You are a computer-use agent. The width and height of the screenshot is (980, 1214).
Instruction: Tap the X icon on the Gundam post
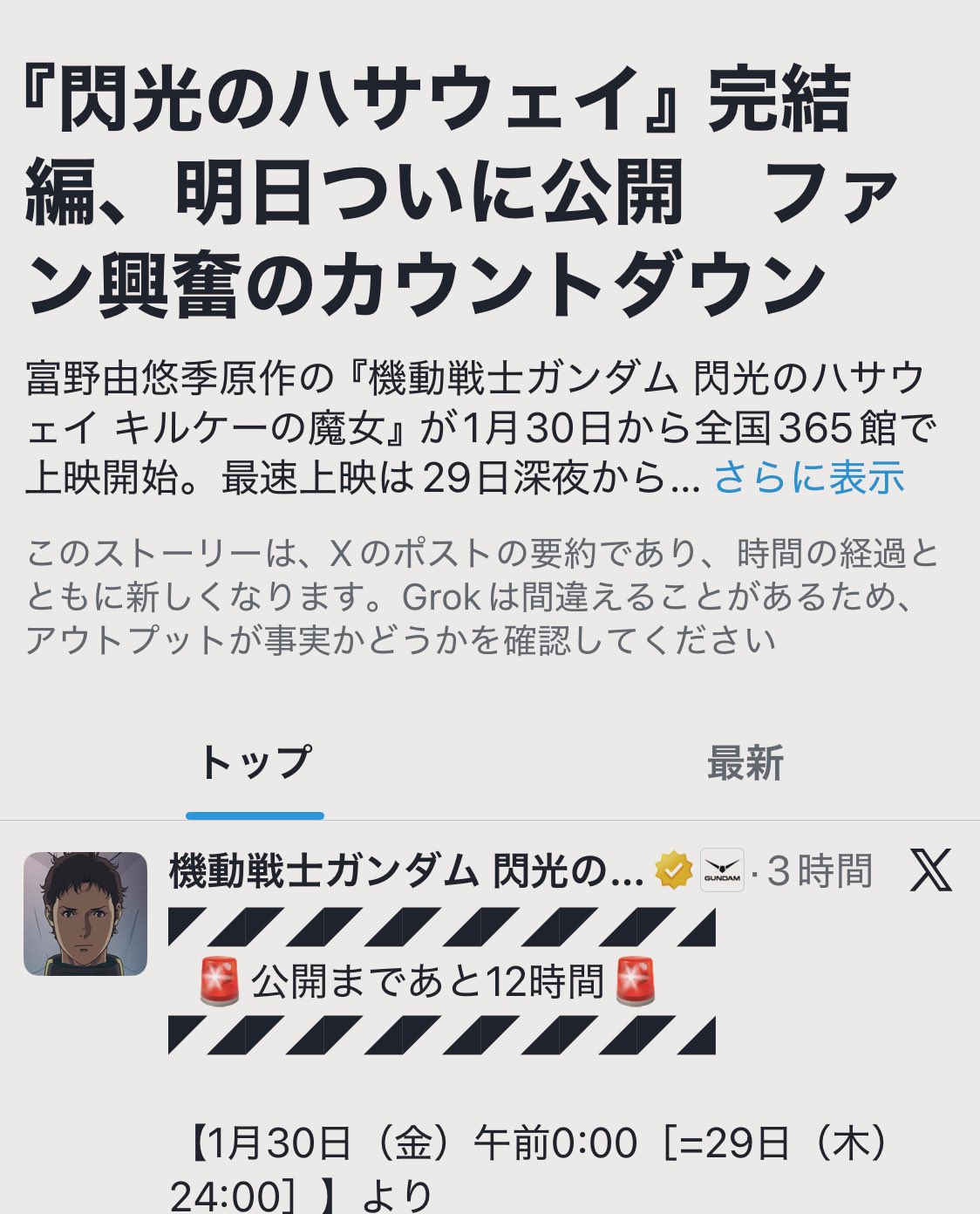[x=930, y=870]
